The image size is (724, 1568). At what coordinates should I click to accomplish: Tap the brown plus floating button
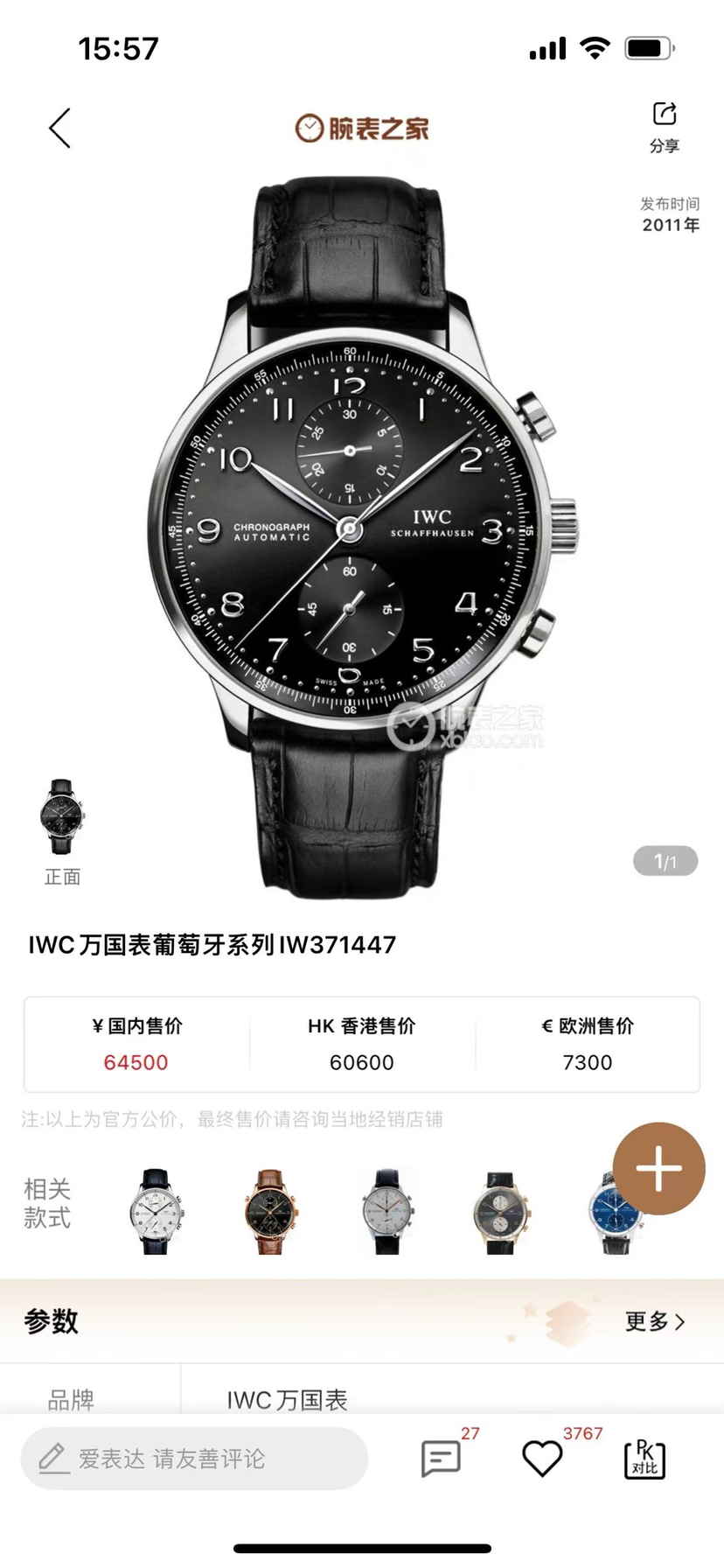pos(658,1168)
